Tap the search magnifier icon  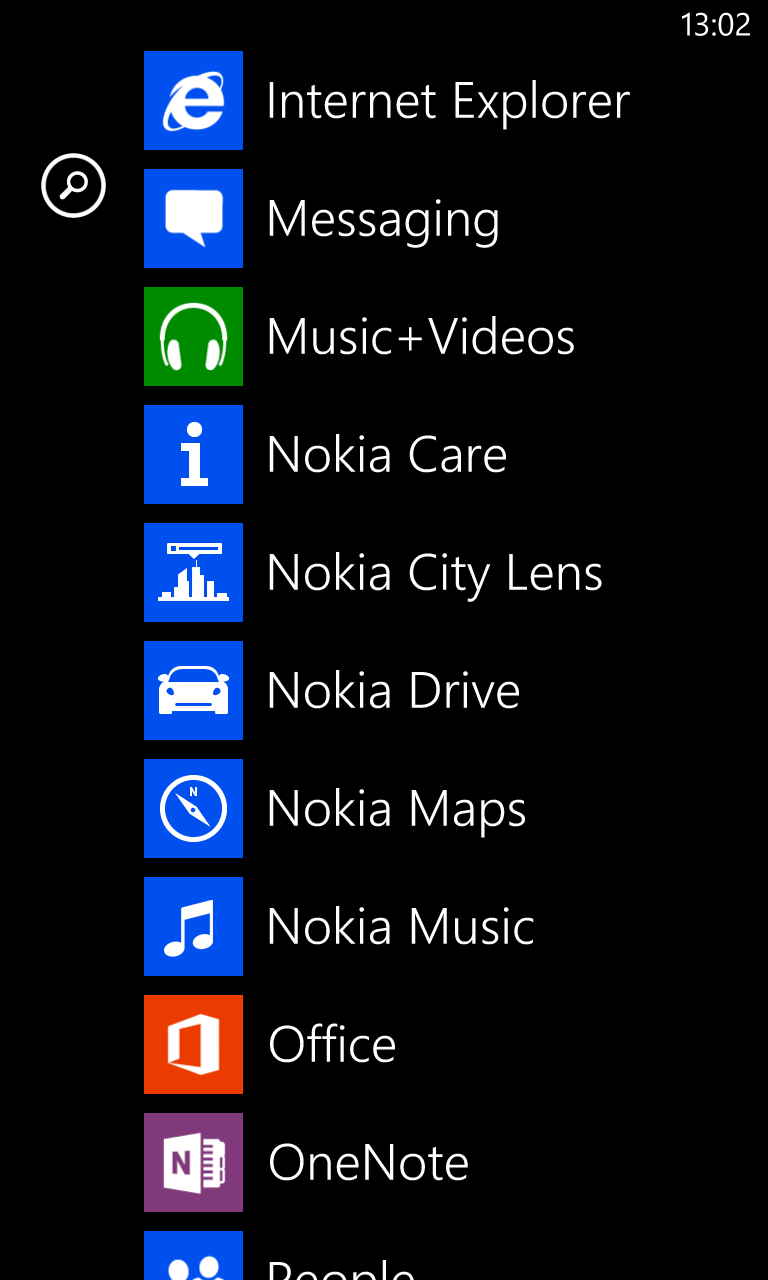coord(73,186)
